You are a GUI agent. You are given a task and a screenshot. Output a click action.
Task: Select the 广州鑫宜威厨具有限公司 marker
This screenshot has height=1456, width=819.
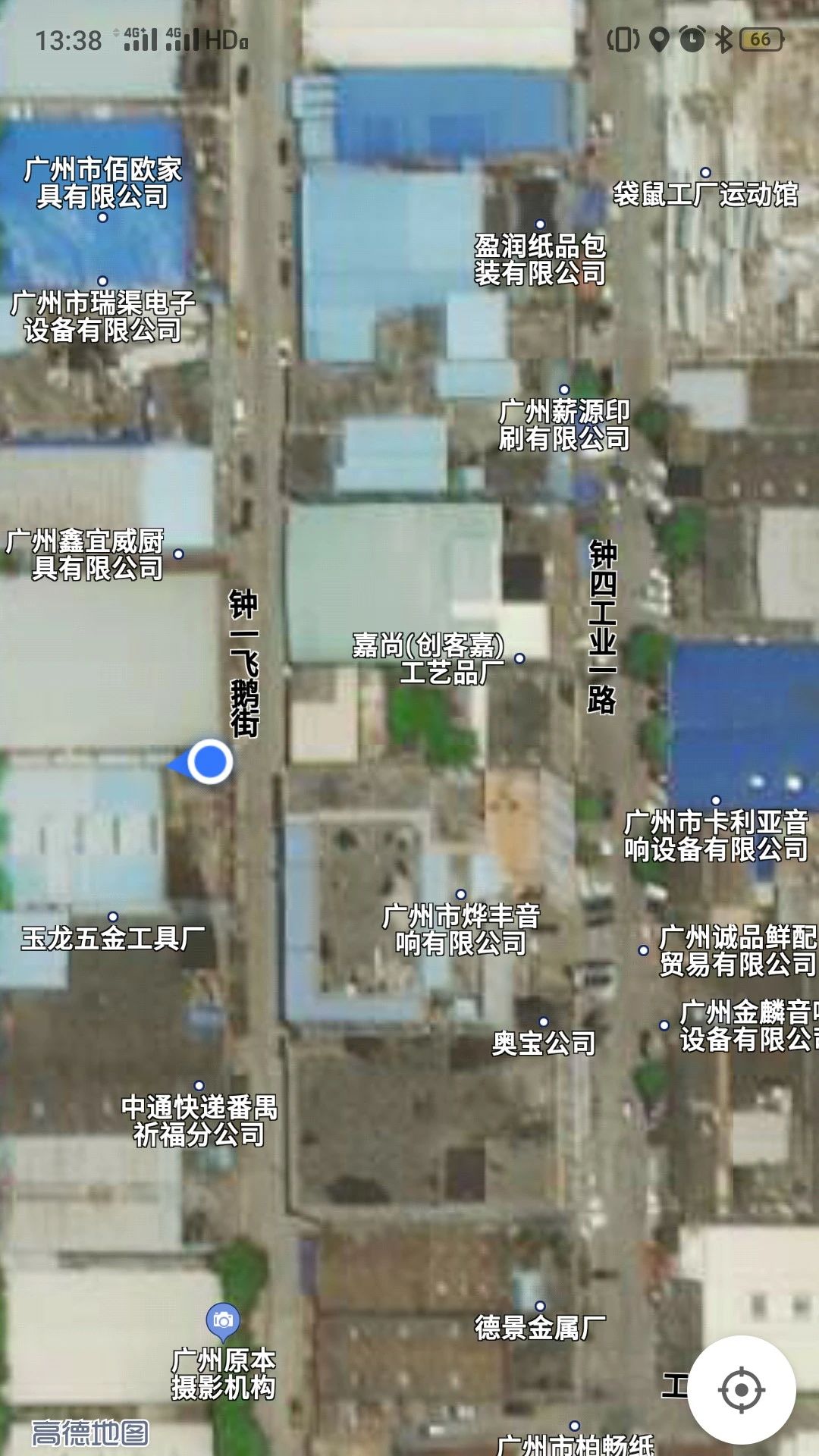(179, 554)
